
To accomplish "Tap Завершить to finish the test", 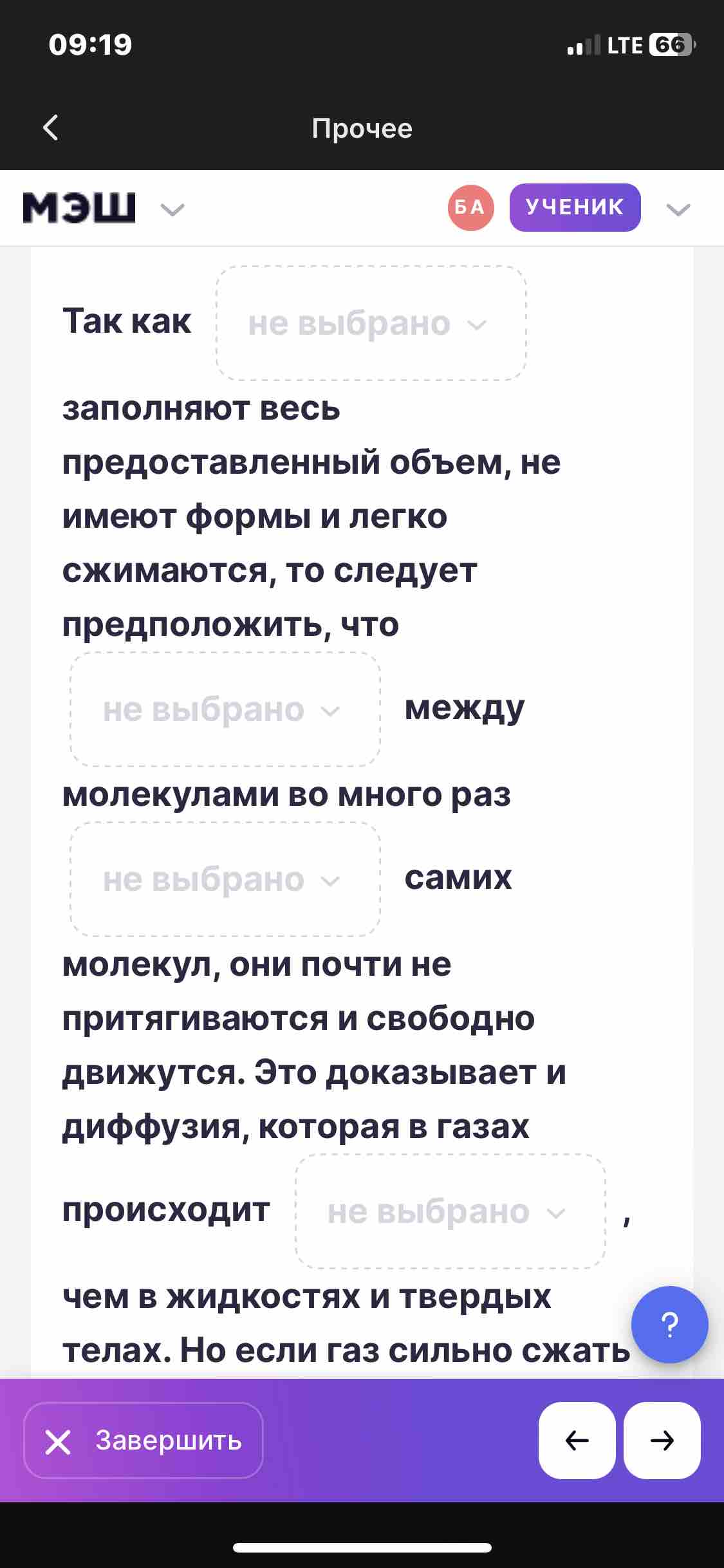I will point(144,1441).
